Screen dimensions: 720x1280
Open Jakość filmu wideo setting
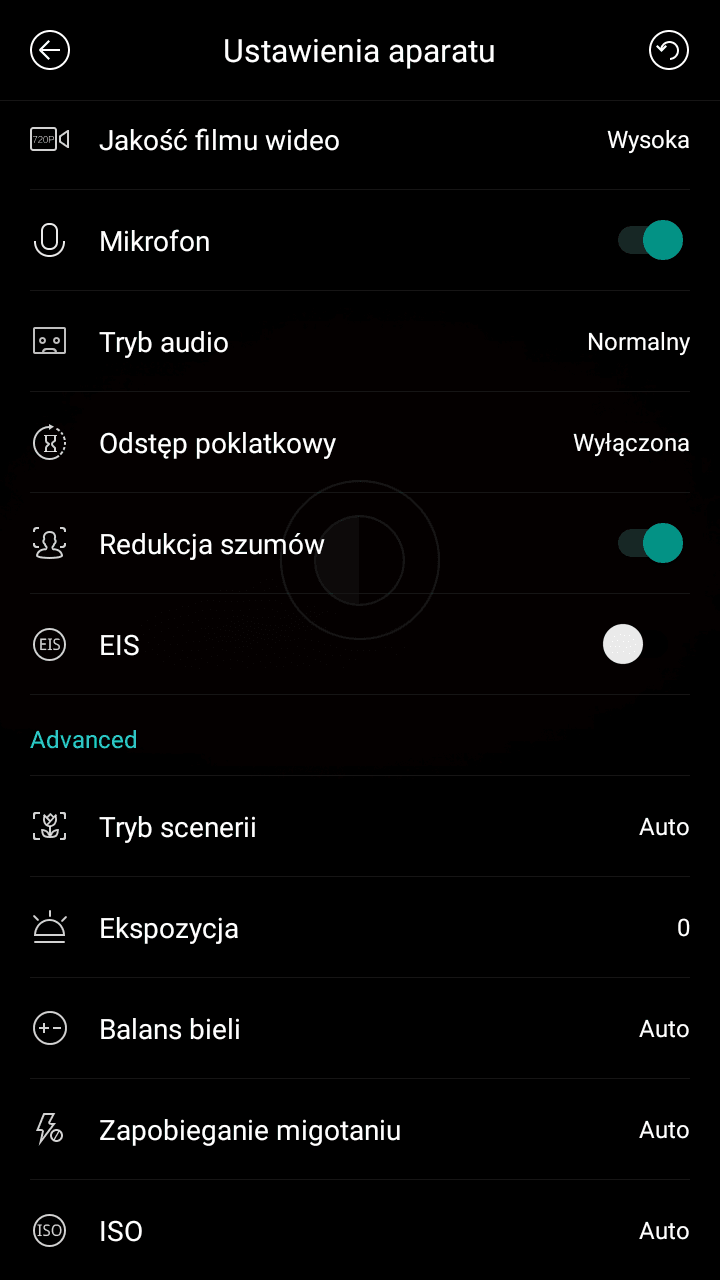360,140
